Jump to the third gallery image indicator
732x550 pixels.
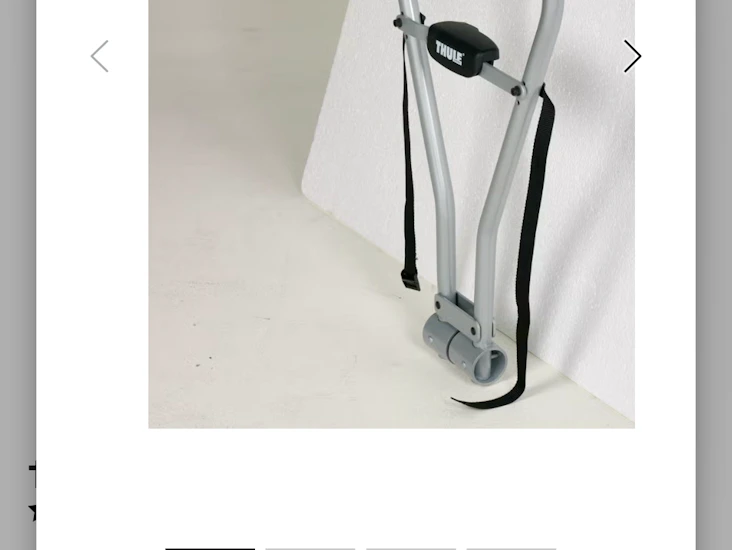pyautogui.click(x=410, y=547)
